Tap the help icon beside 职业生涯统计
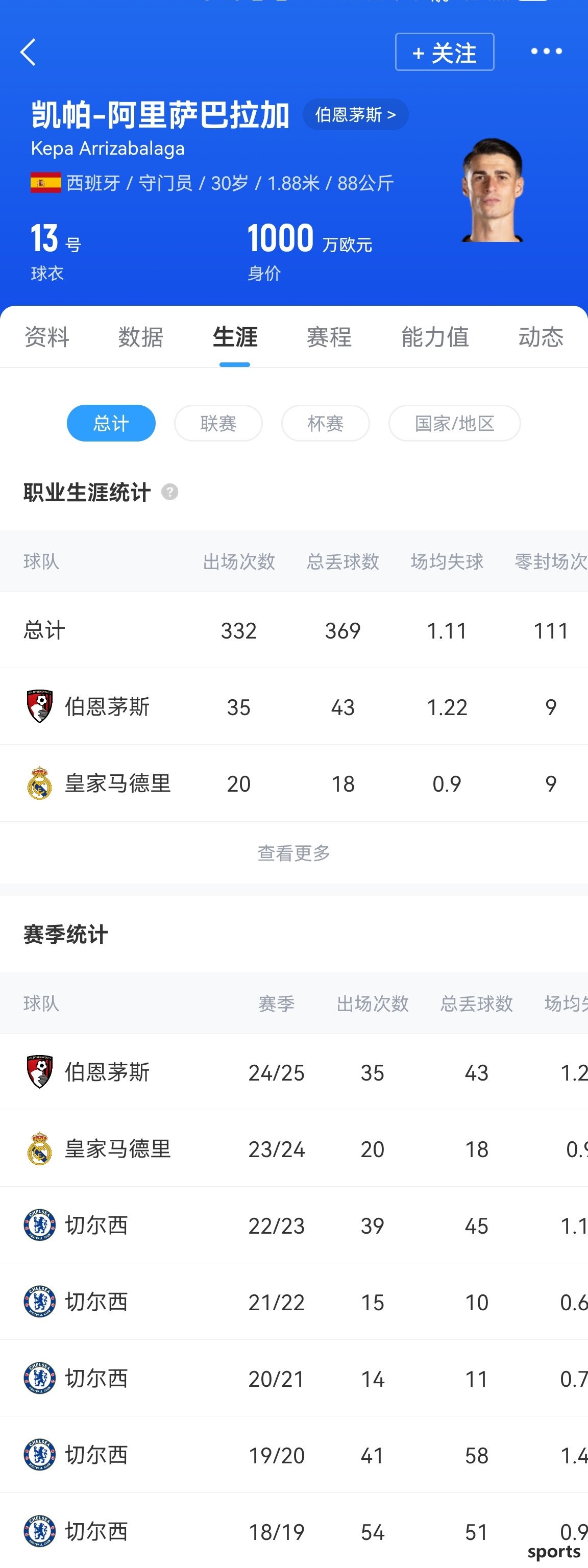The height and width of the screenshot is (1568, 588). pos(170,492)
